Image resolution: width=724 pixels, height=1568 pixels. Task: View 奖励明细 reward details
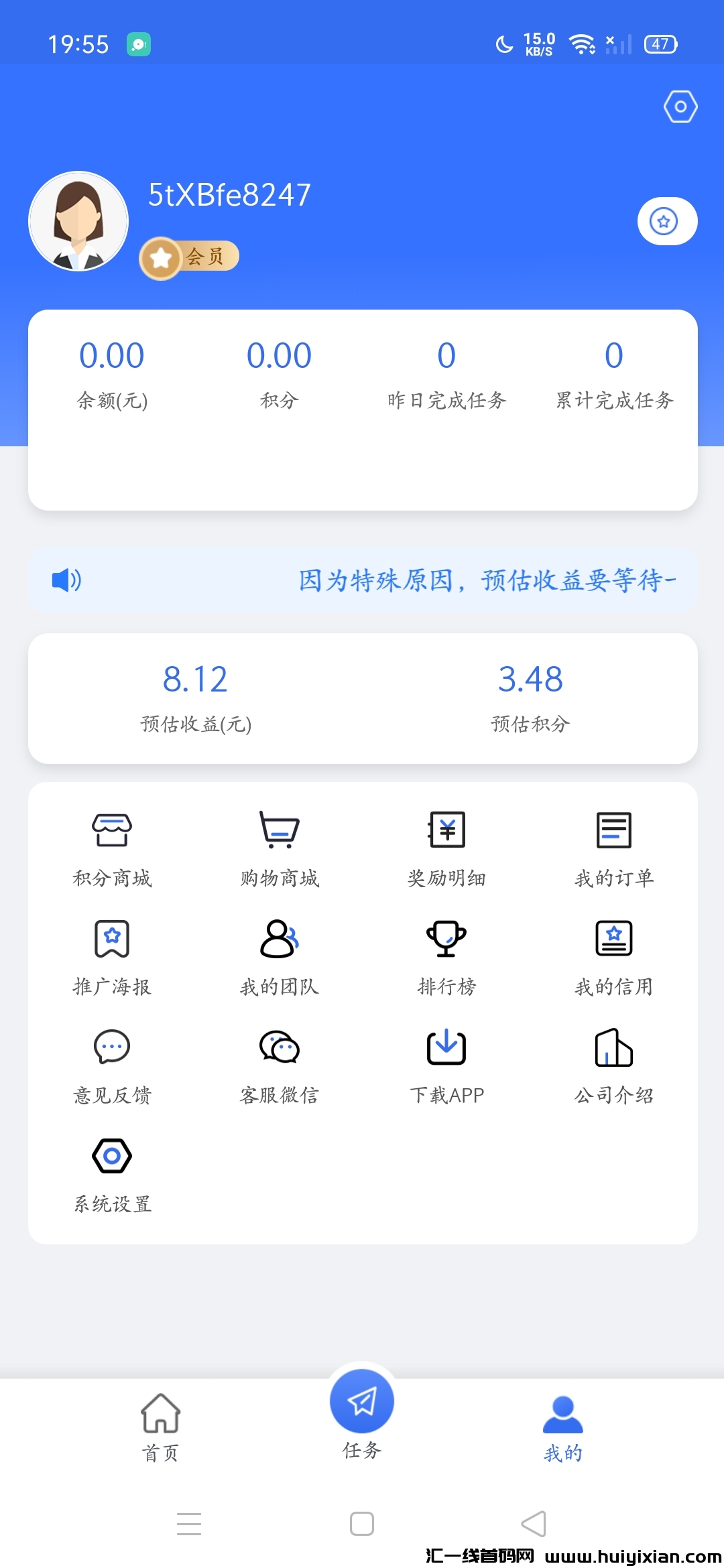pyautogui.click(x=447, y=846)
